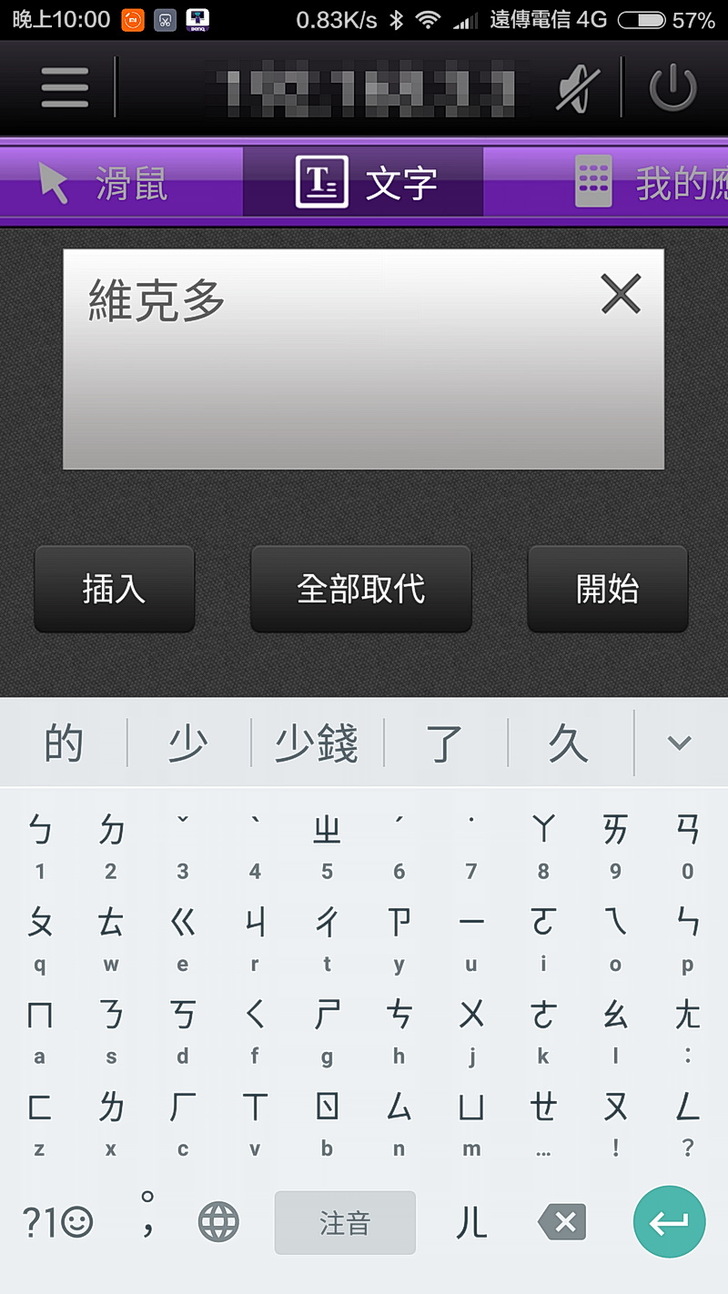Tap the 注音 space bar

[x=345, y=1222]
